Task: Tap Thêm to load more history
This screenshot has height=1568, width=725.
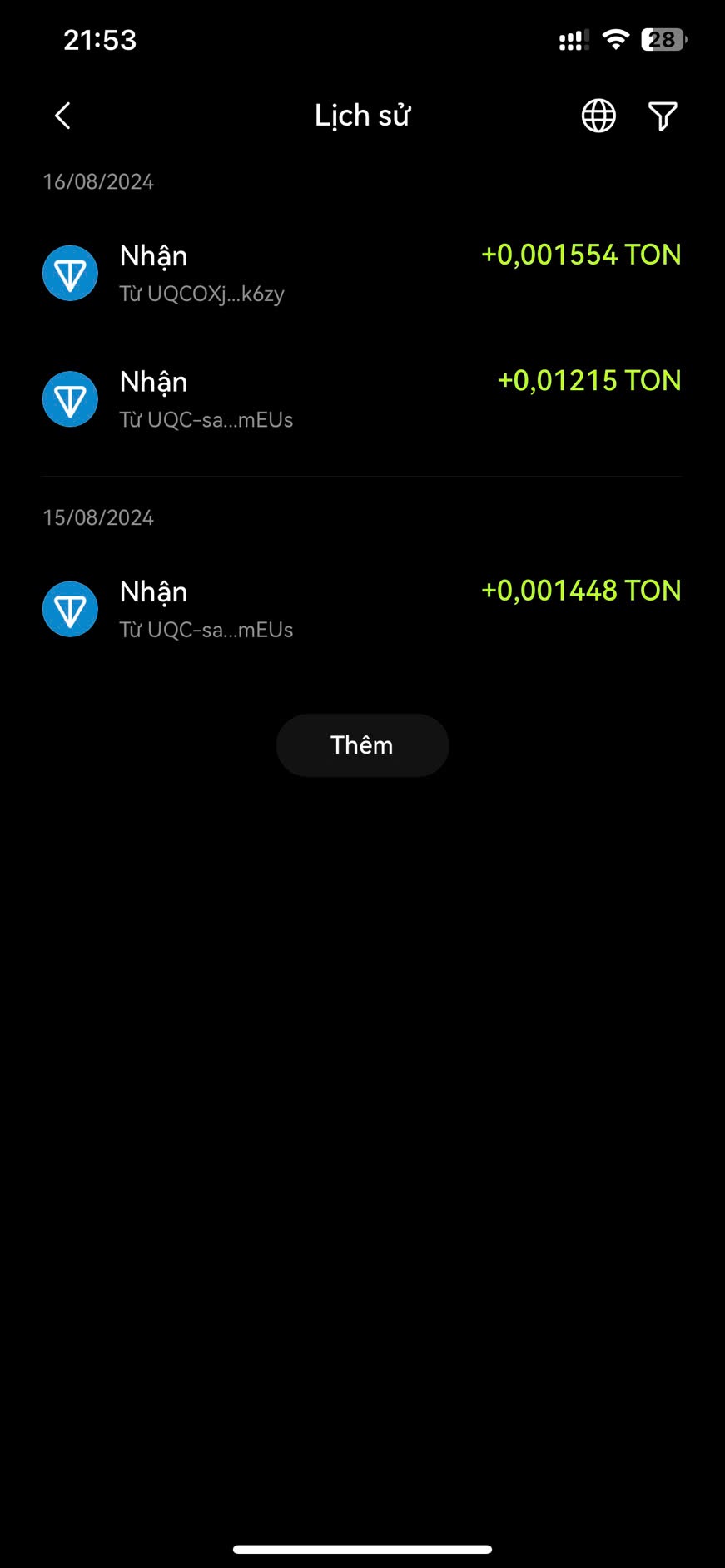Action: point(362,745)
